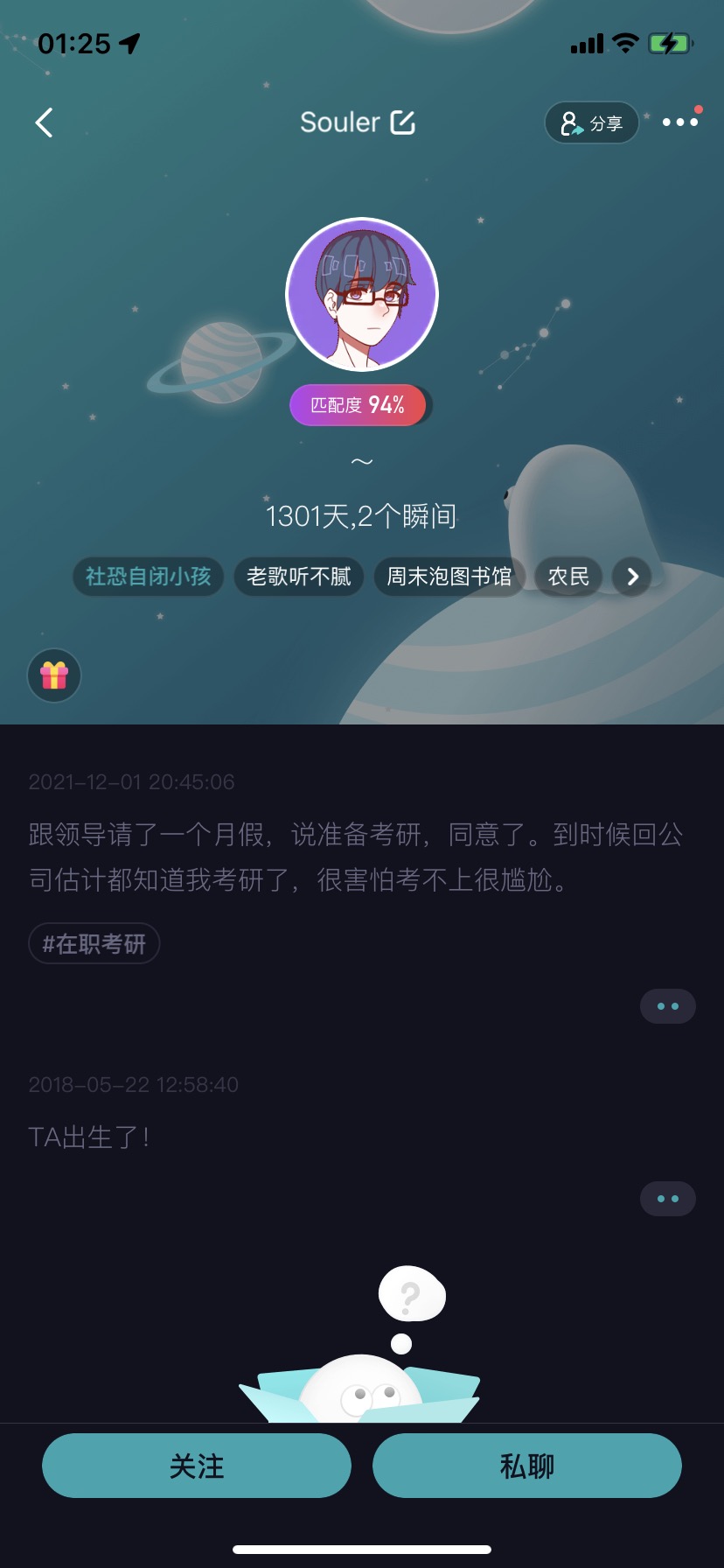
Task: View the profile avatar picture
Action: (x=362, y=294)
